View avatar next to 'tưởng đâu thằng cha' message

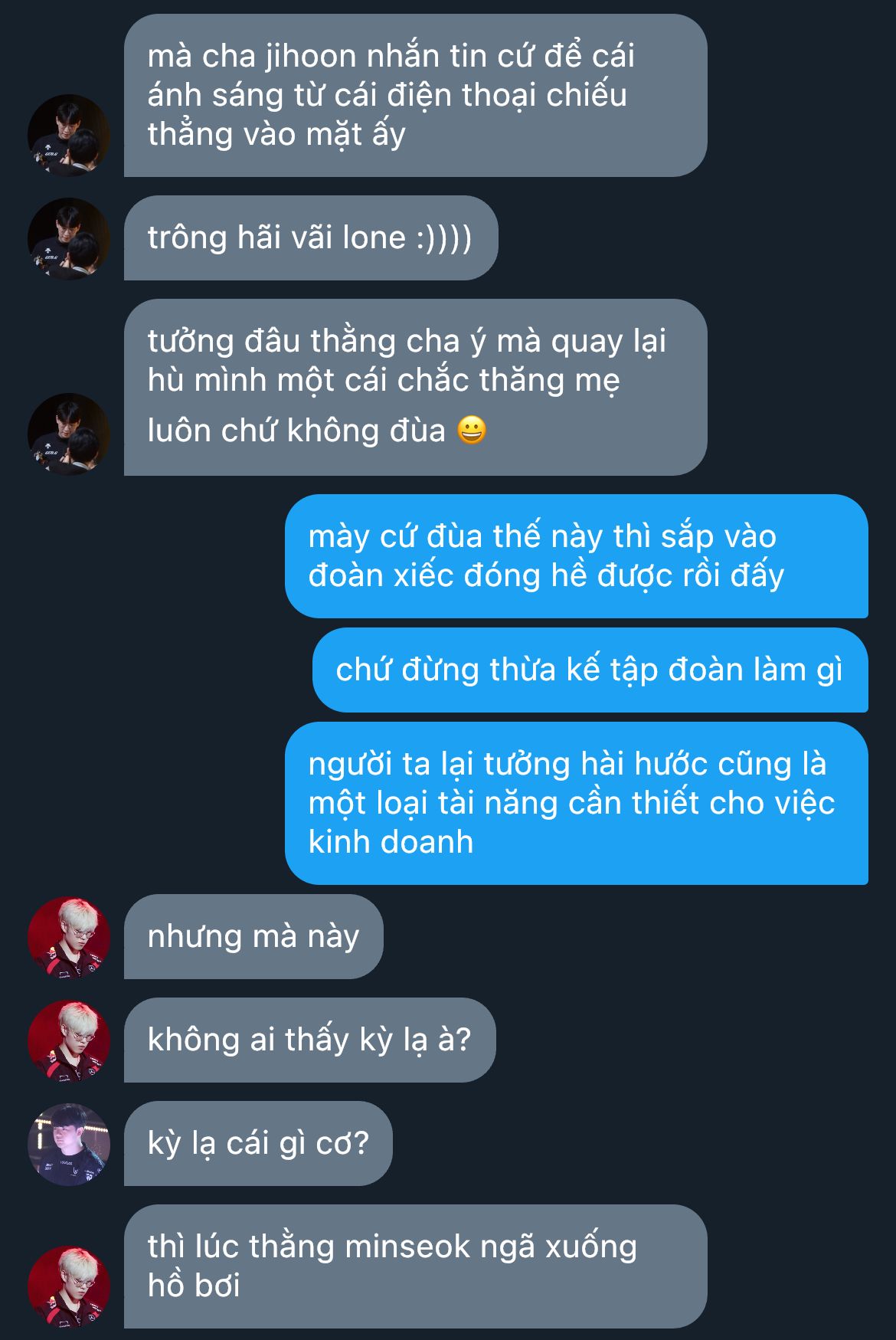coord(69,434)
